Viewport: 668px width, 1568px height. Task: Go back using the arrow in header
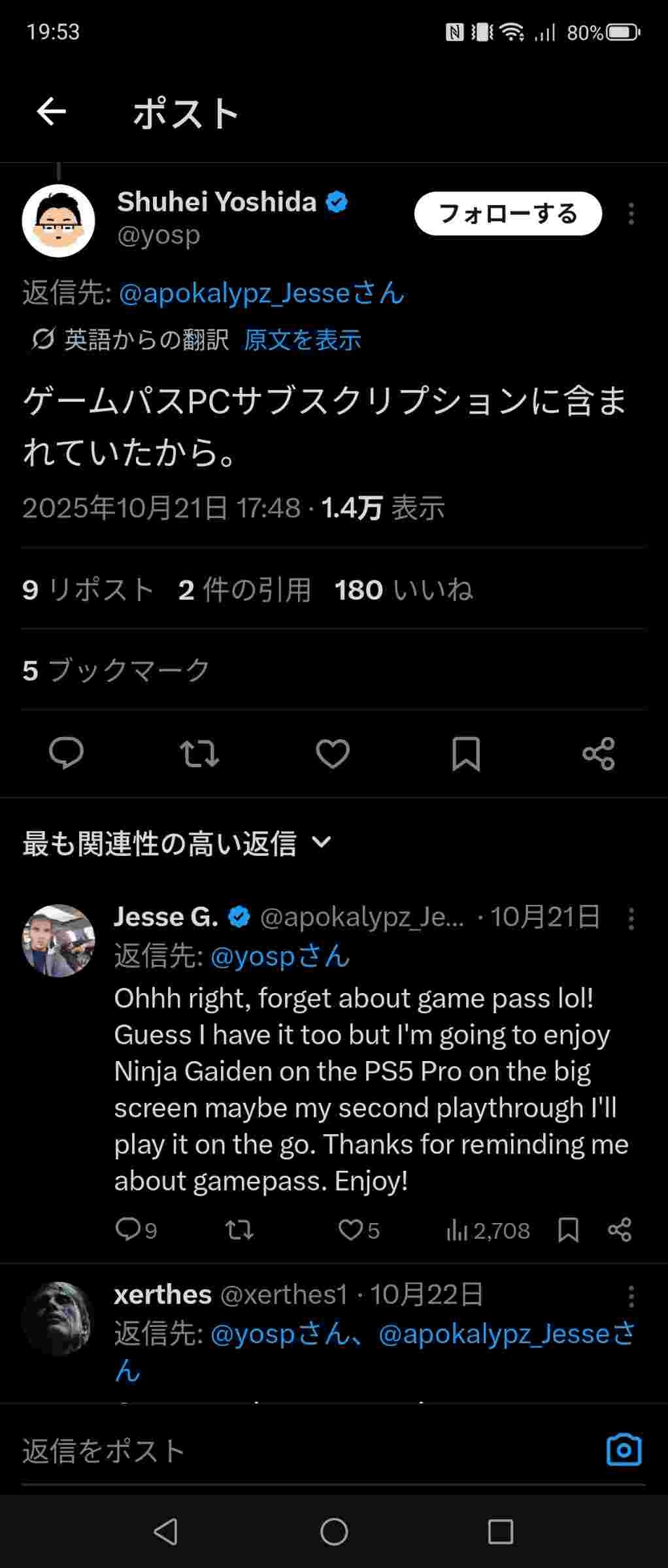pyautogui.click(x=51, y=112)
